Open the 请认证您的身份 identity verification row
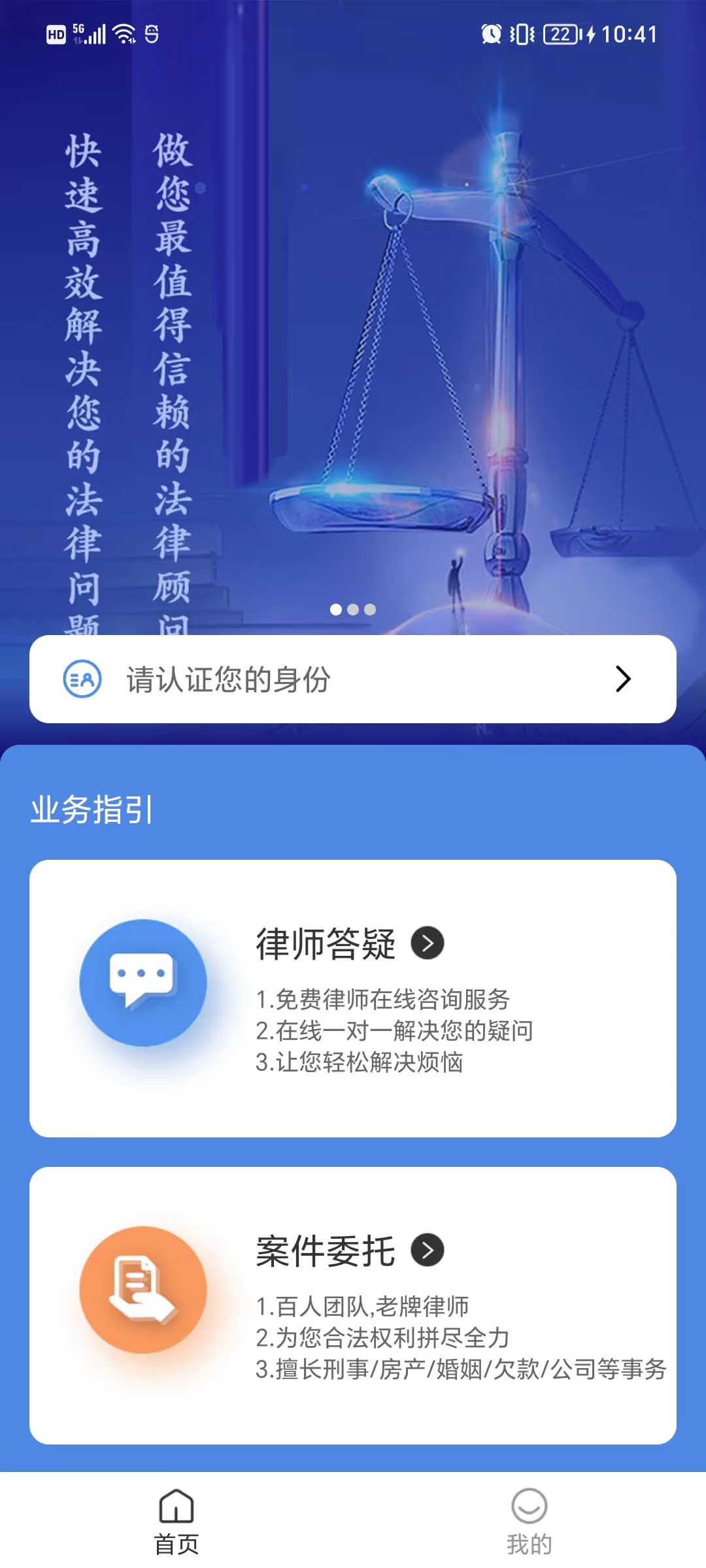706x1568 pixels. (x=353, y=679)
